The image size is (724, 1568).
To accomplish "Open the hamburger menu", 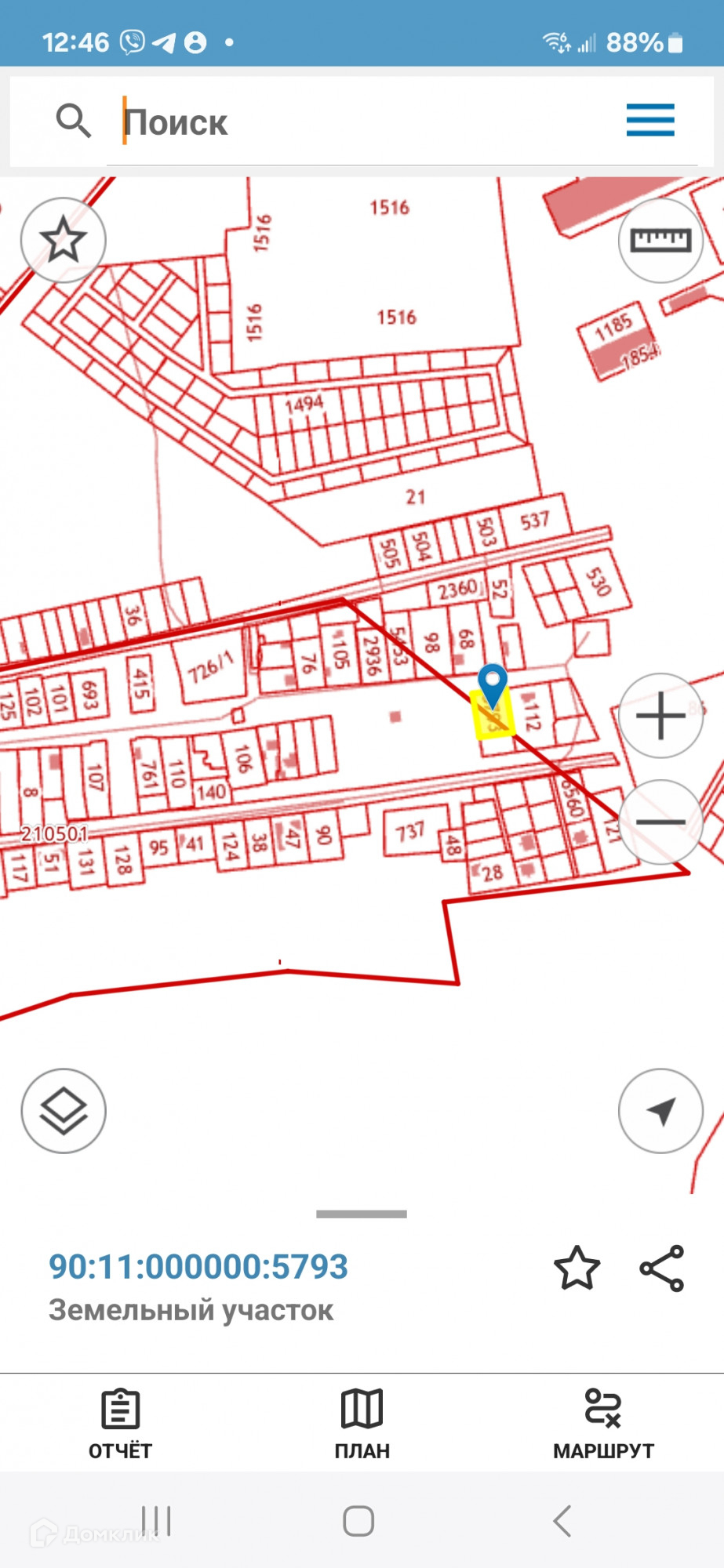I will point(649,121).
